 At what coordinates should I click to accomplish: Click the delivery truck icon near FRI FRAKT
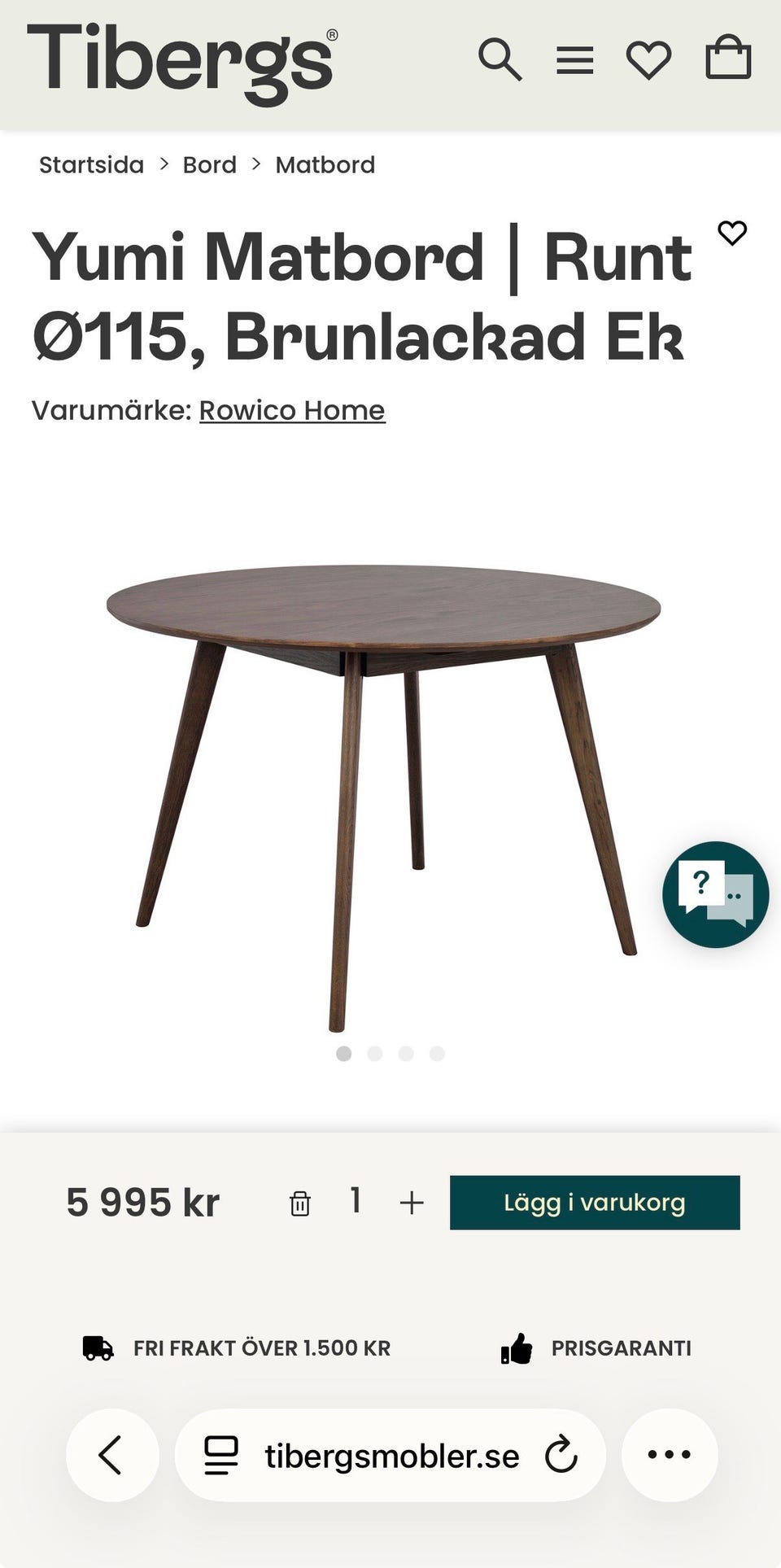pos(97,1347)
